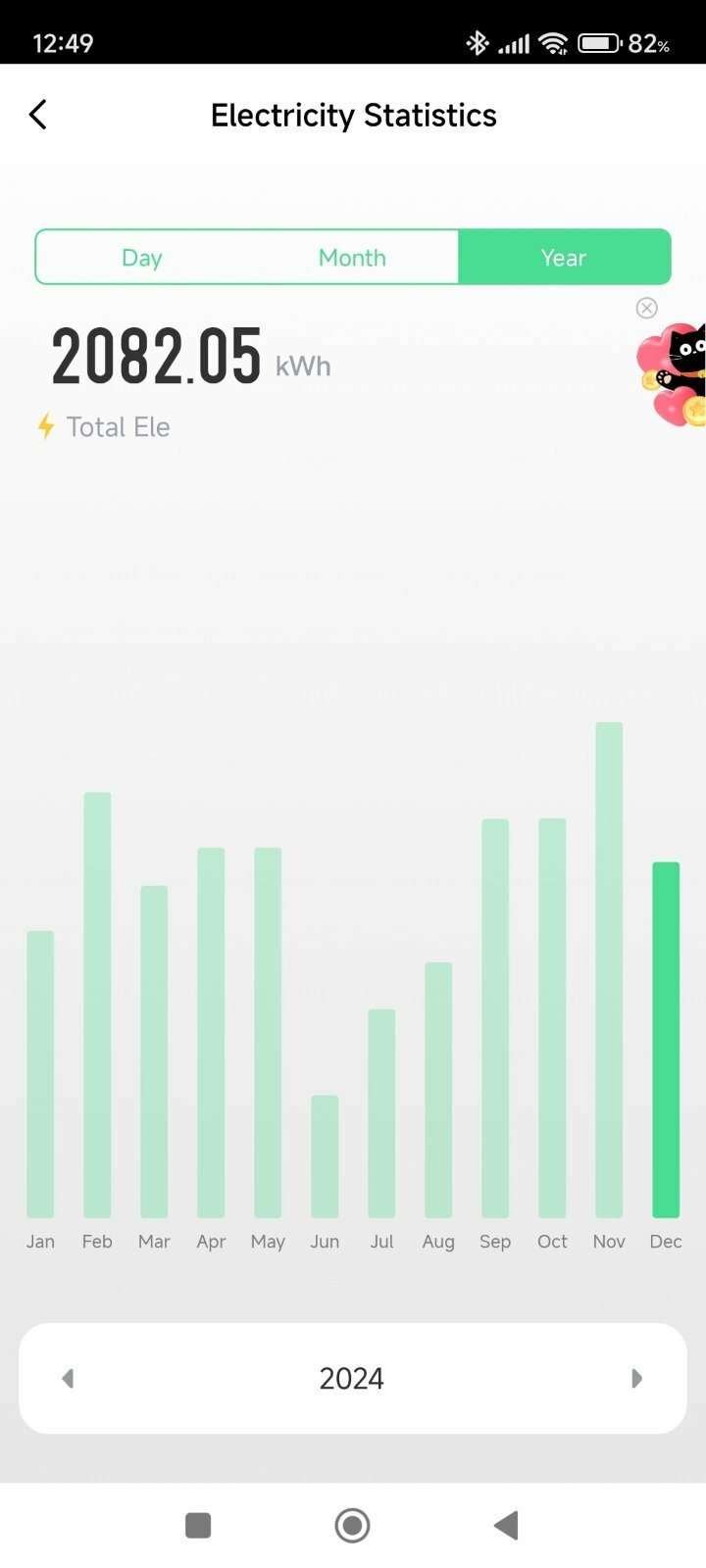Dismiss the floating cat promo
Image resolution: width=706 pixels, height=1568 pixels.
646,308
